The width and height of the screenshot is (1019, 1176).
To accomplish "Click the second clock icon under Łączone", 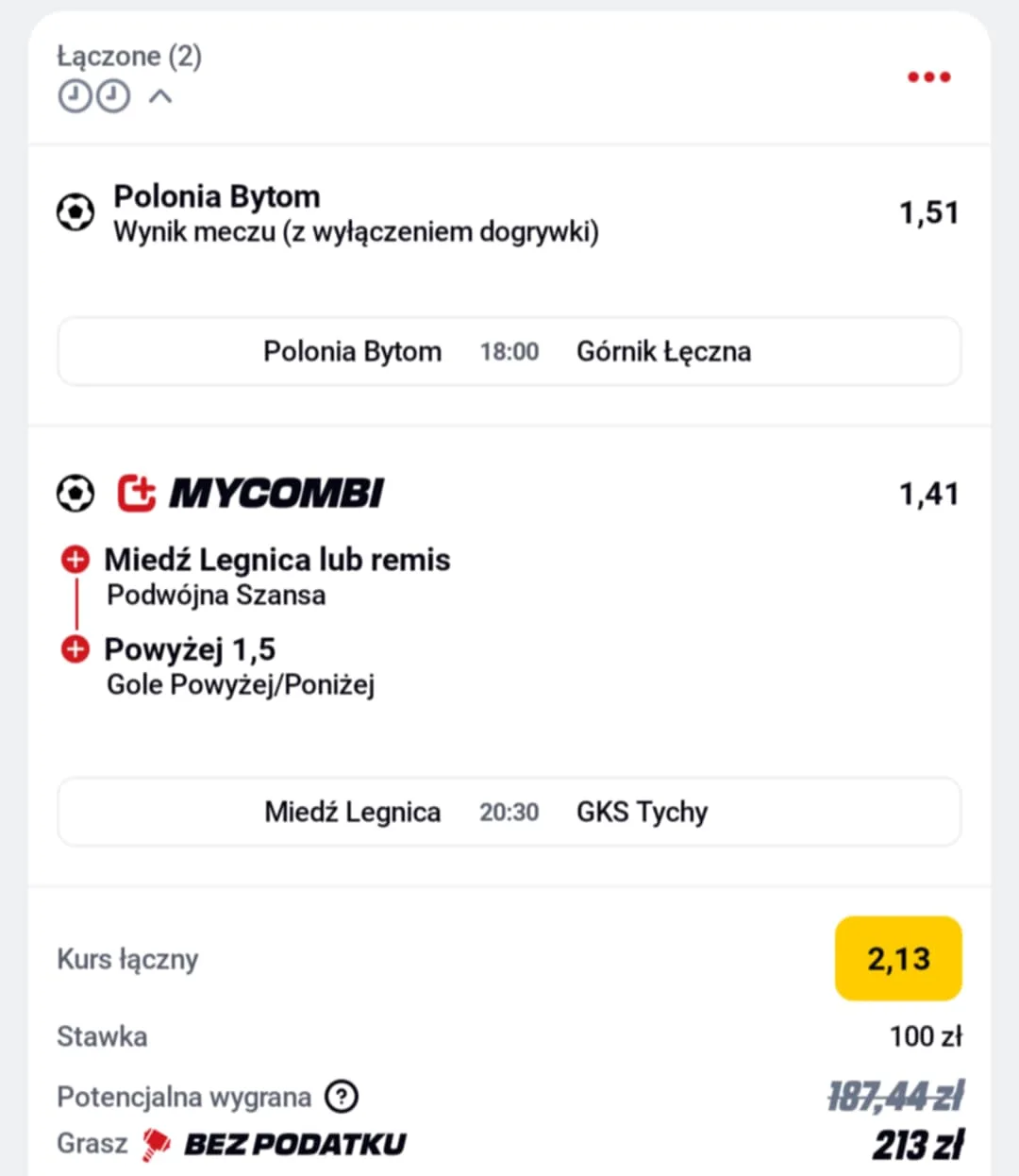I will 113,95.
